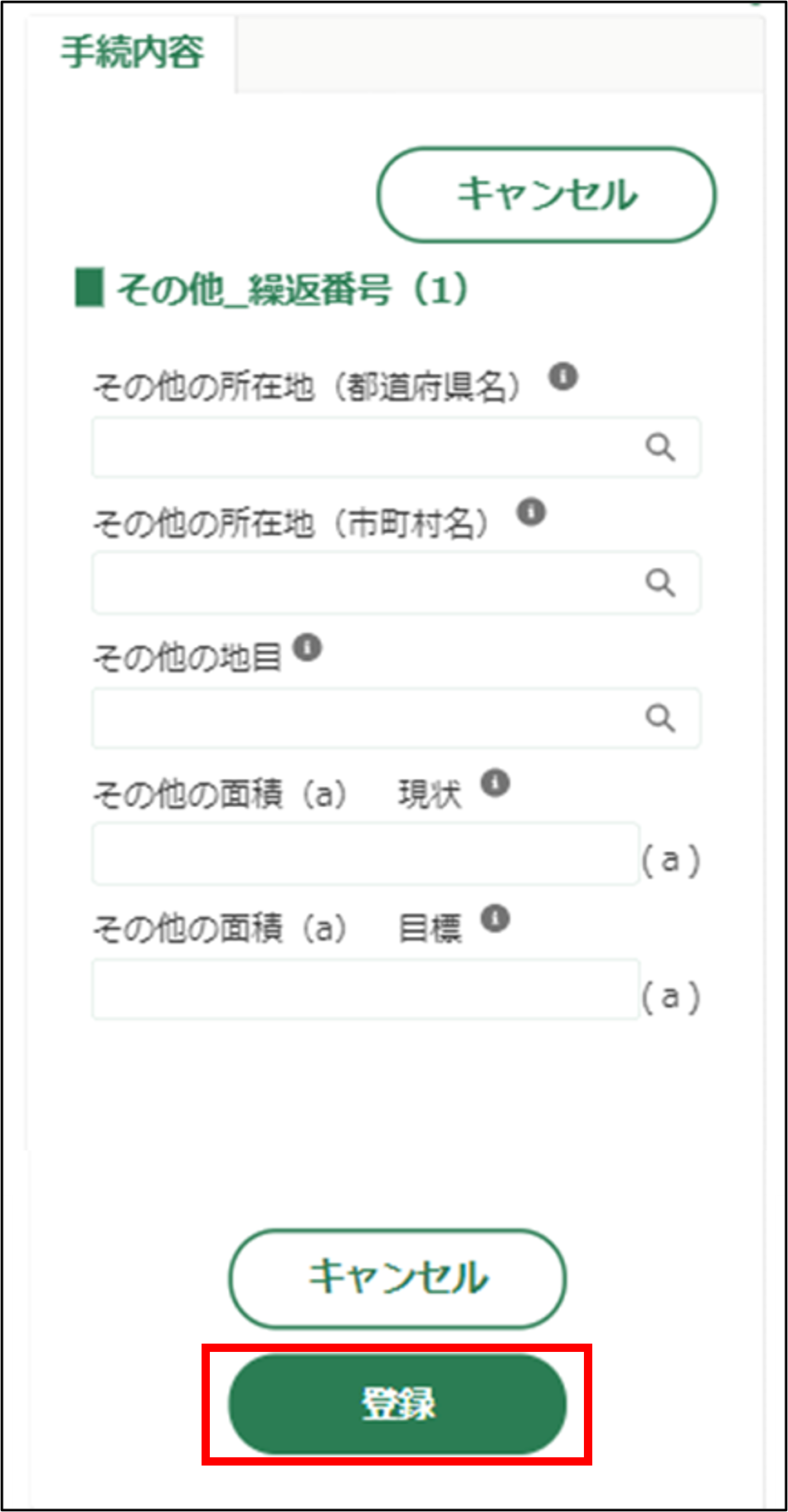Show info for その他の所在地（市町村名）
Viewport: 788px width, 1512px height.
click(532, 512)
